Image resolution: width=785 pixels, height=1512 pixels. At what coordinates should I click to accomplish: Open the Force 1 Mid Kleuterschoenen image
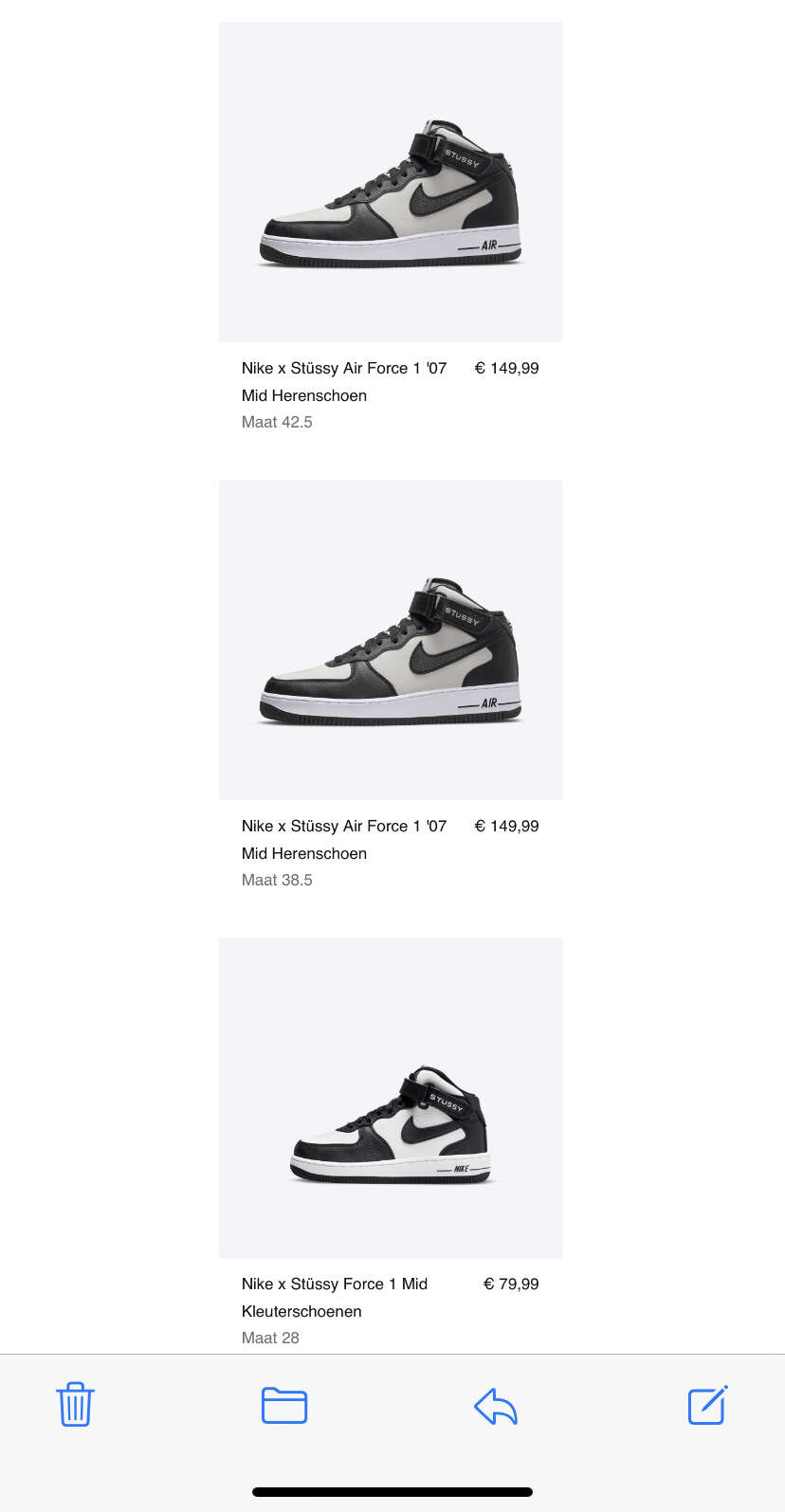pyautogui.click(x=391, y=1098)
